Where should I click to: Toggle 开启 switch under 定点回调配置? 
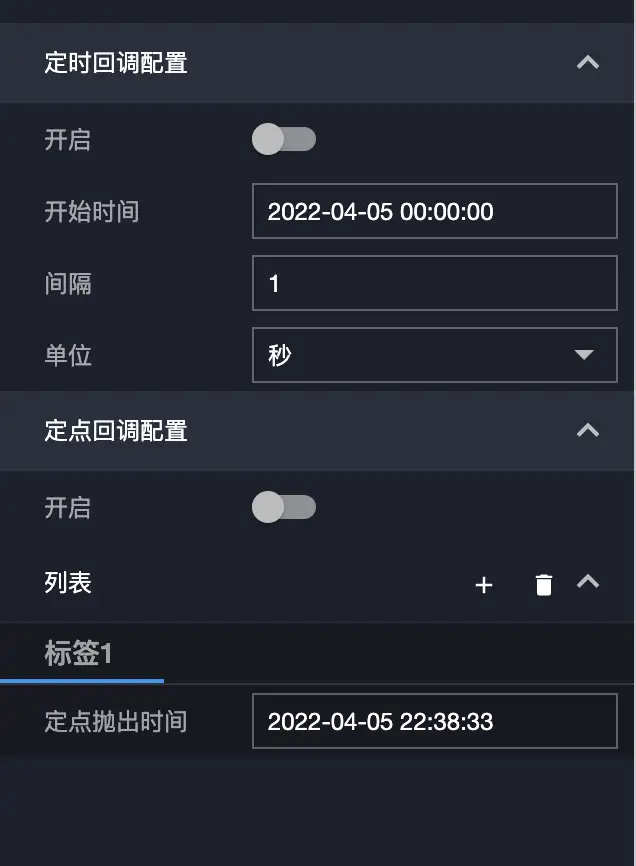click(283, 508)
